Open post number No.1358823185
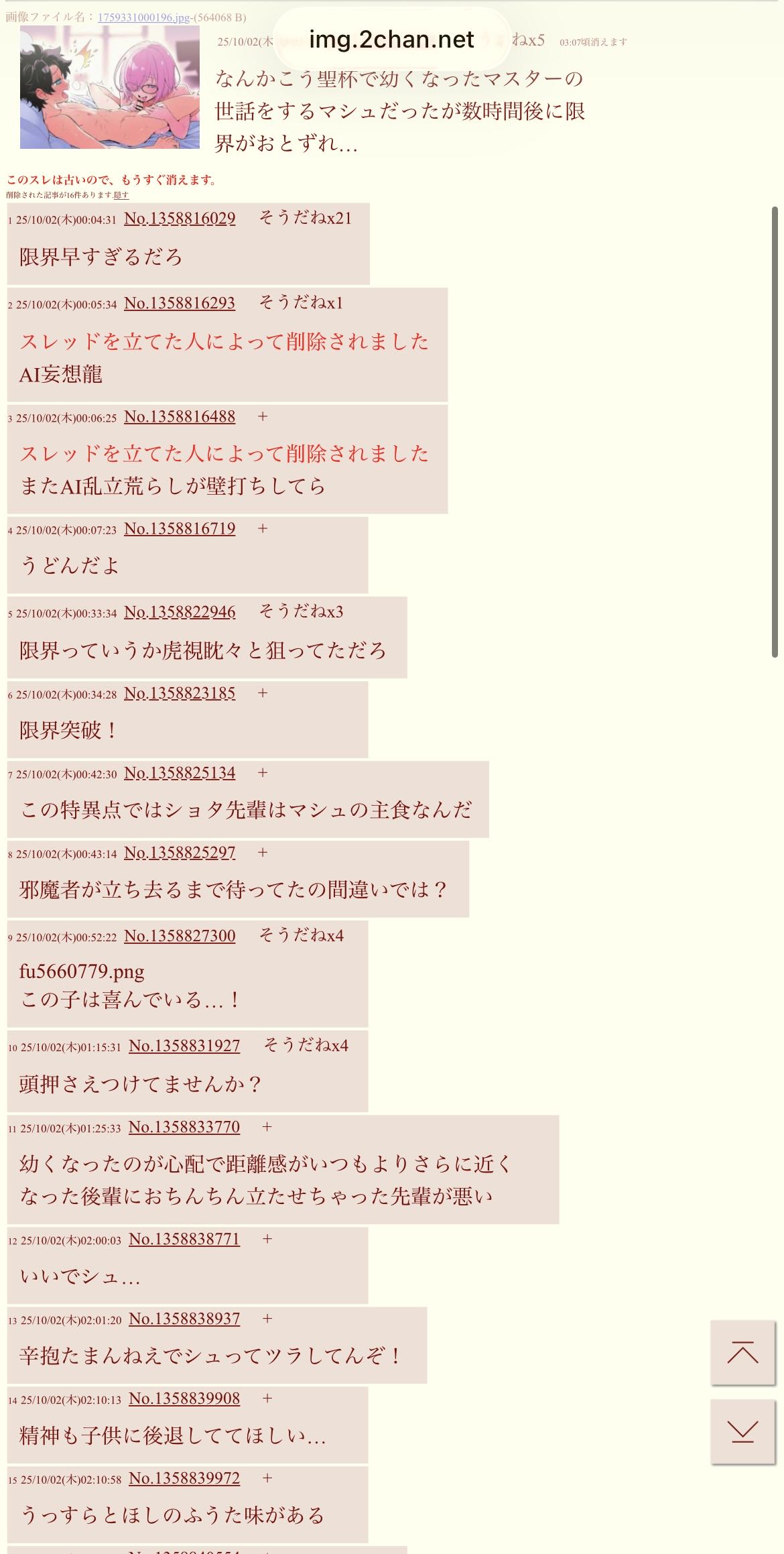Screen dimensions: 784x1554 click(x=180, y=693)
